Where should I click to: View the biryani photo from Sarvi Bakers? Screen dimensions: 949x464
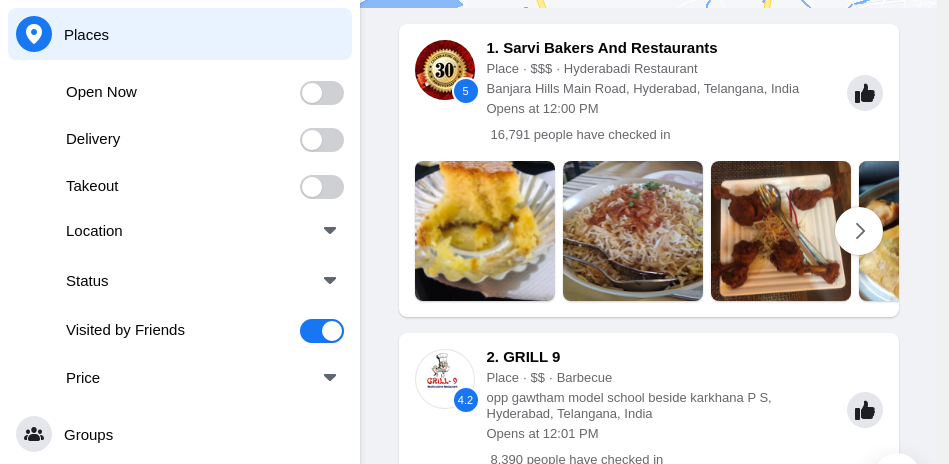click(x=632, y=231)
